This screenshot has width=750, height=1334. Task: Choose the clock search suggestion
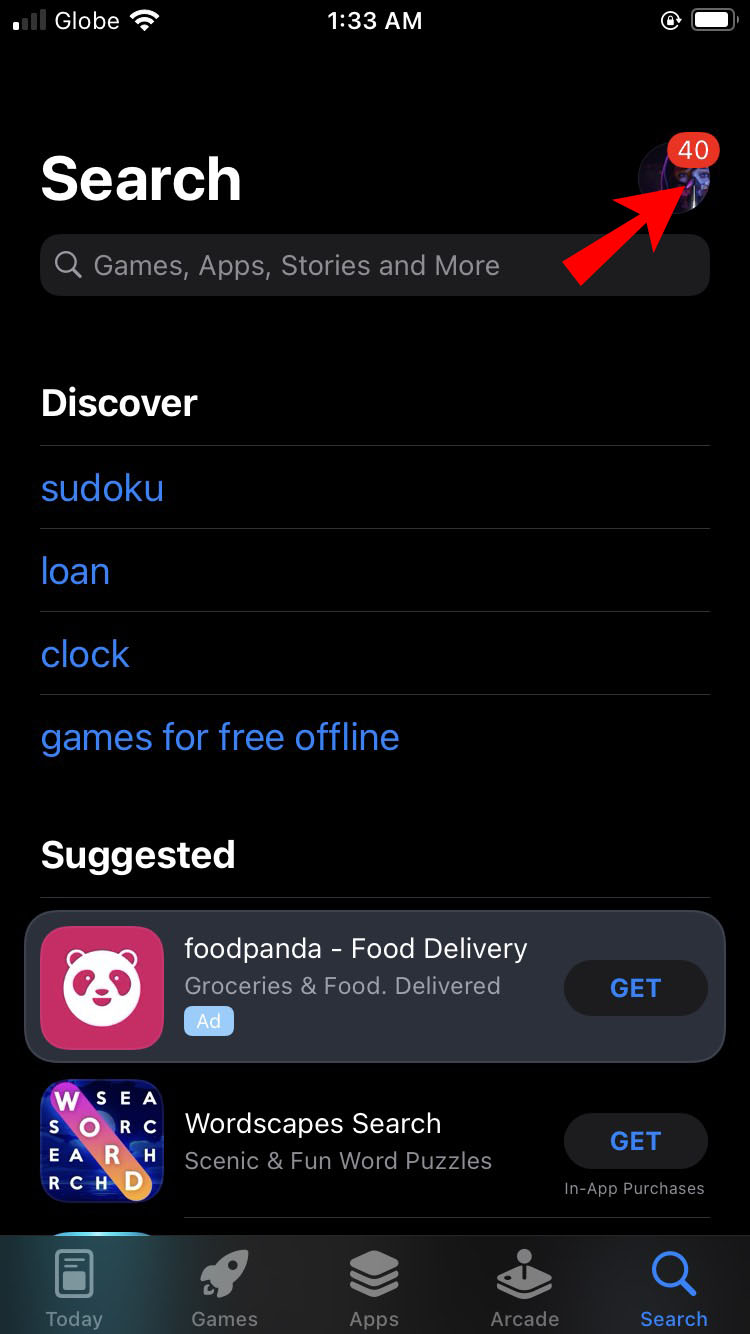click(x=85, y=654)
